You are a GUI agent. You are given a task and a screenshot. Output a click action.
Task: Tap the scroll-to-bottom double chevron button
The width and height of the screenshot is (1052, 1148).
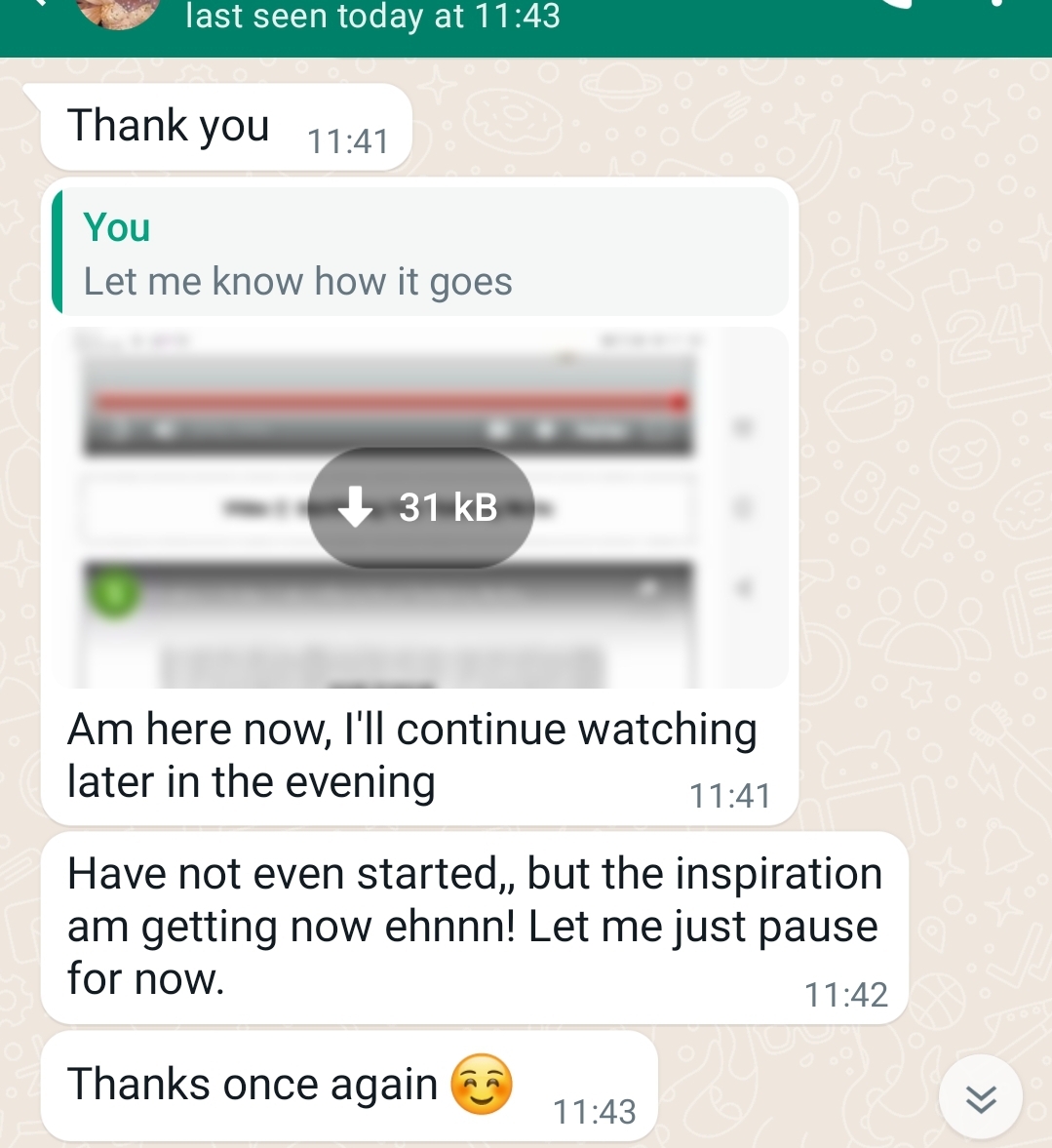tap(980, 1097)
